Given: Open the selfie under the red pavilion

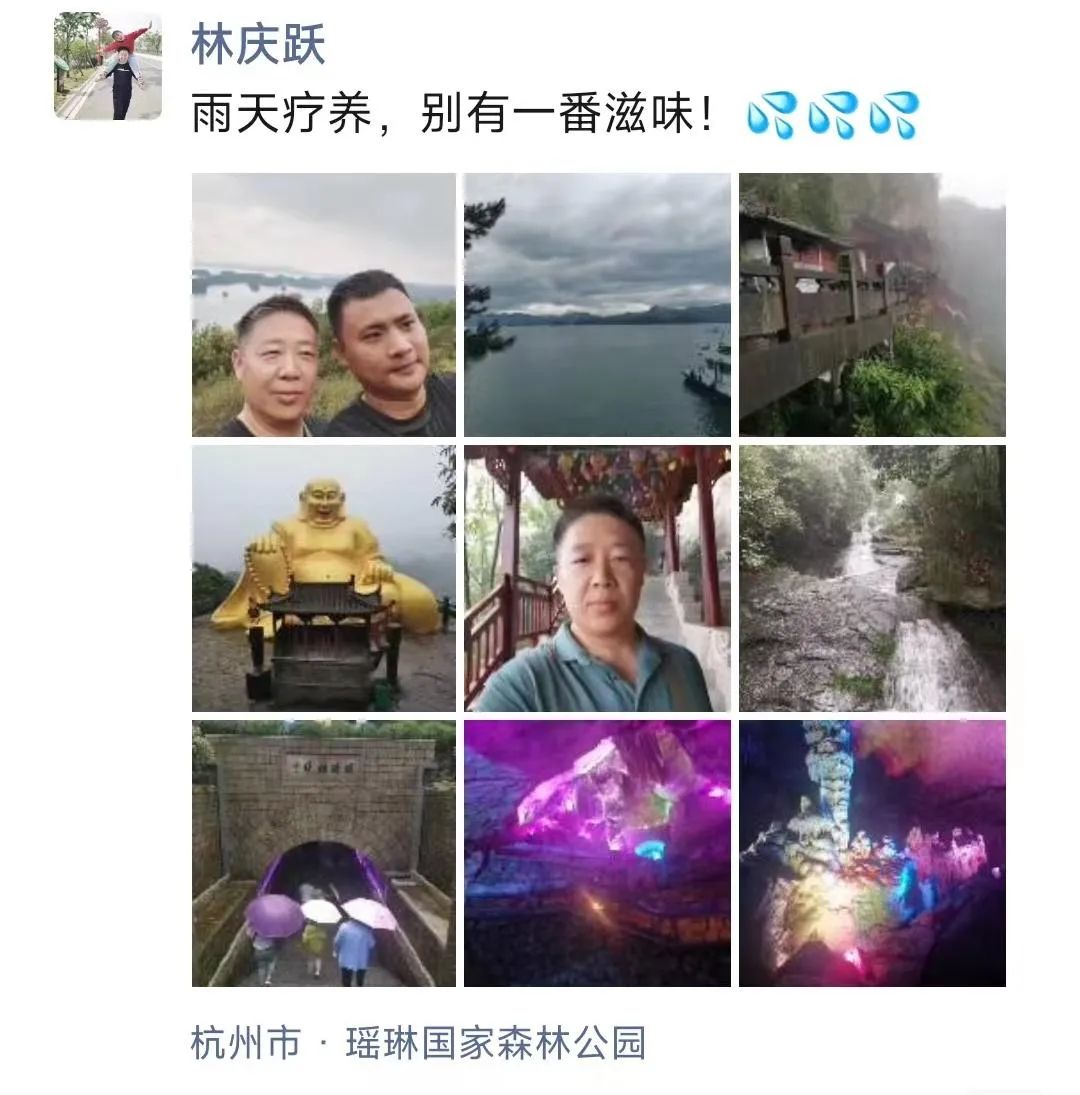Looking at the screenshot, I should tap(597, 578).
